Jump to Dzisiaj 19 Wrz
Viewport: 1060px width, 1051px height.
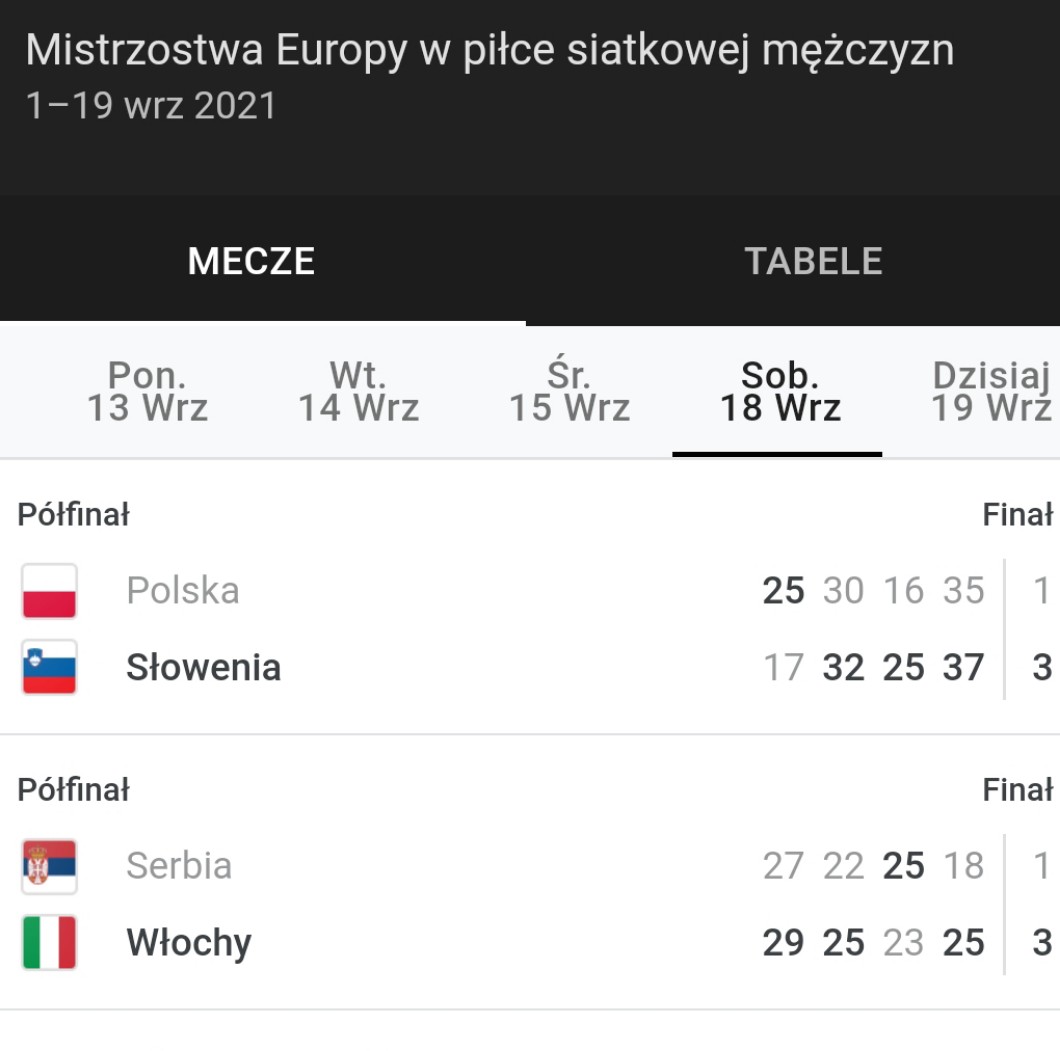click(x=990, y=392)
